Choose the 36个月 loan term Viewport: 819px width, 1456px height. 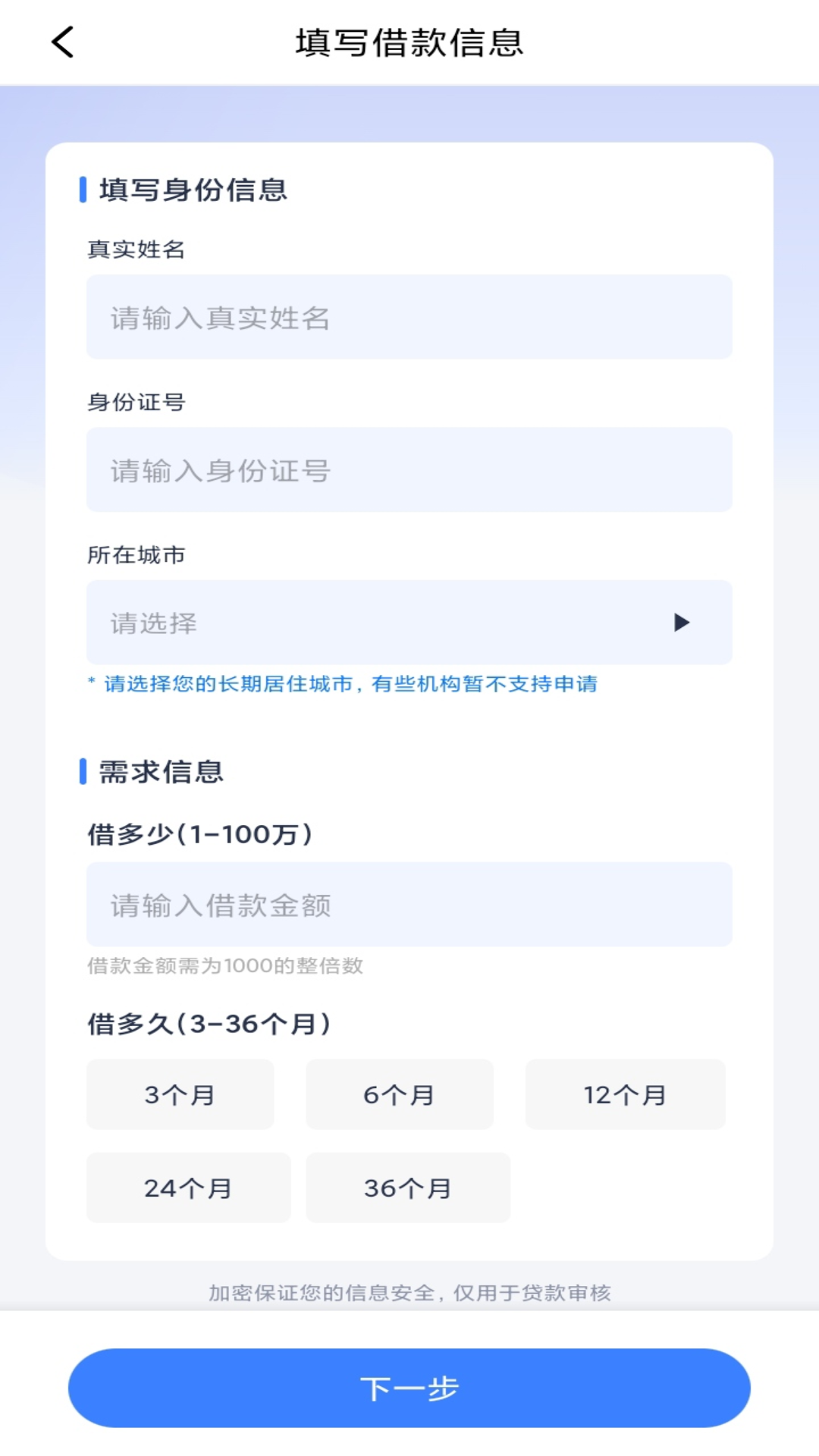pyautogui.click(x=408, y=1188)
